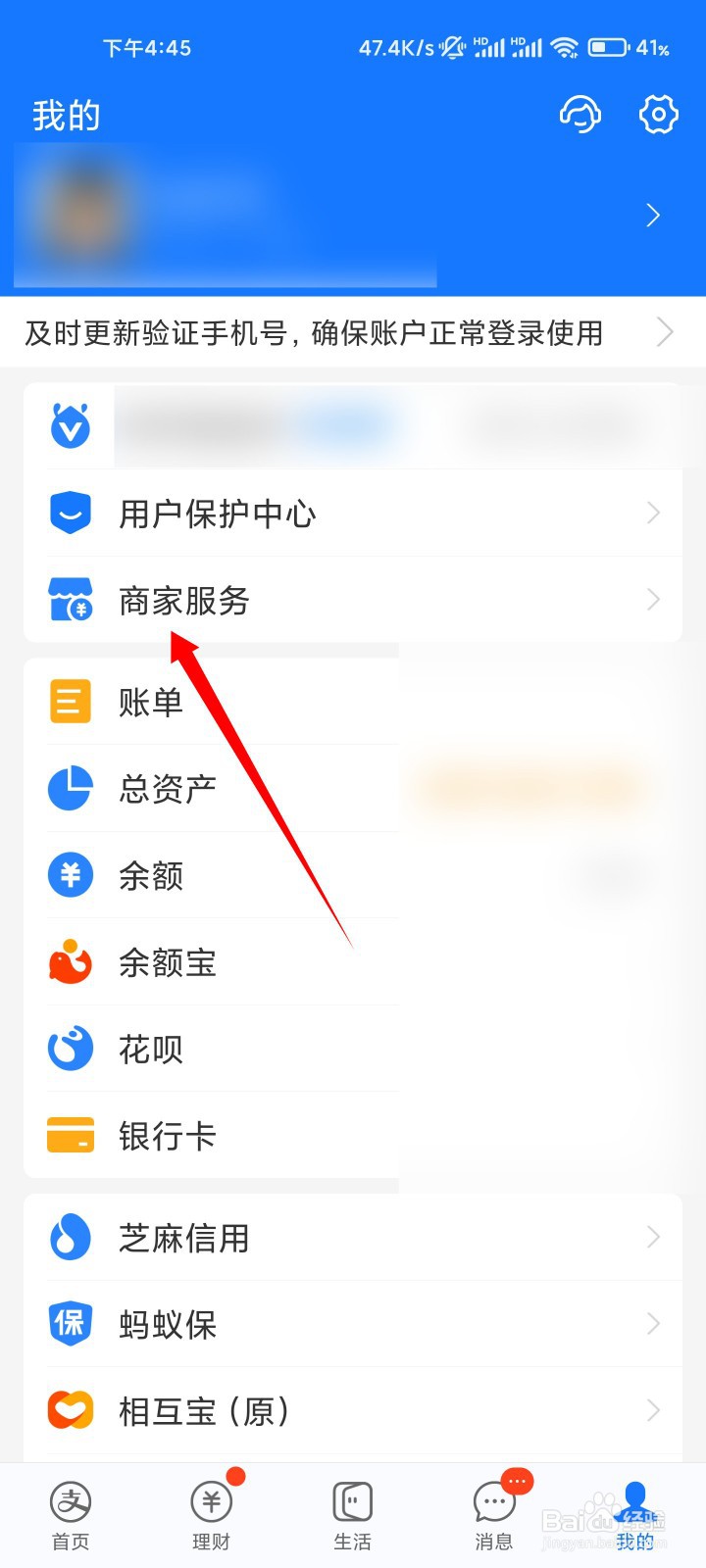Image resolution: width=706 pixels, height=1568 pixels.
Task: Switch to the 理财 wealth tab
Action: (211, 1514)
